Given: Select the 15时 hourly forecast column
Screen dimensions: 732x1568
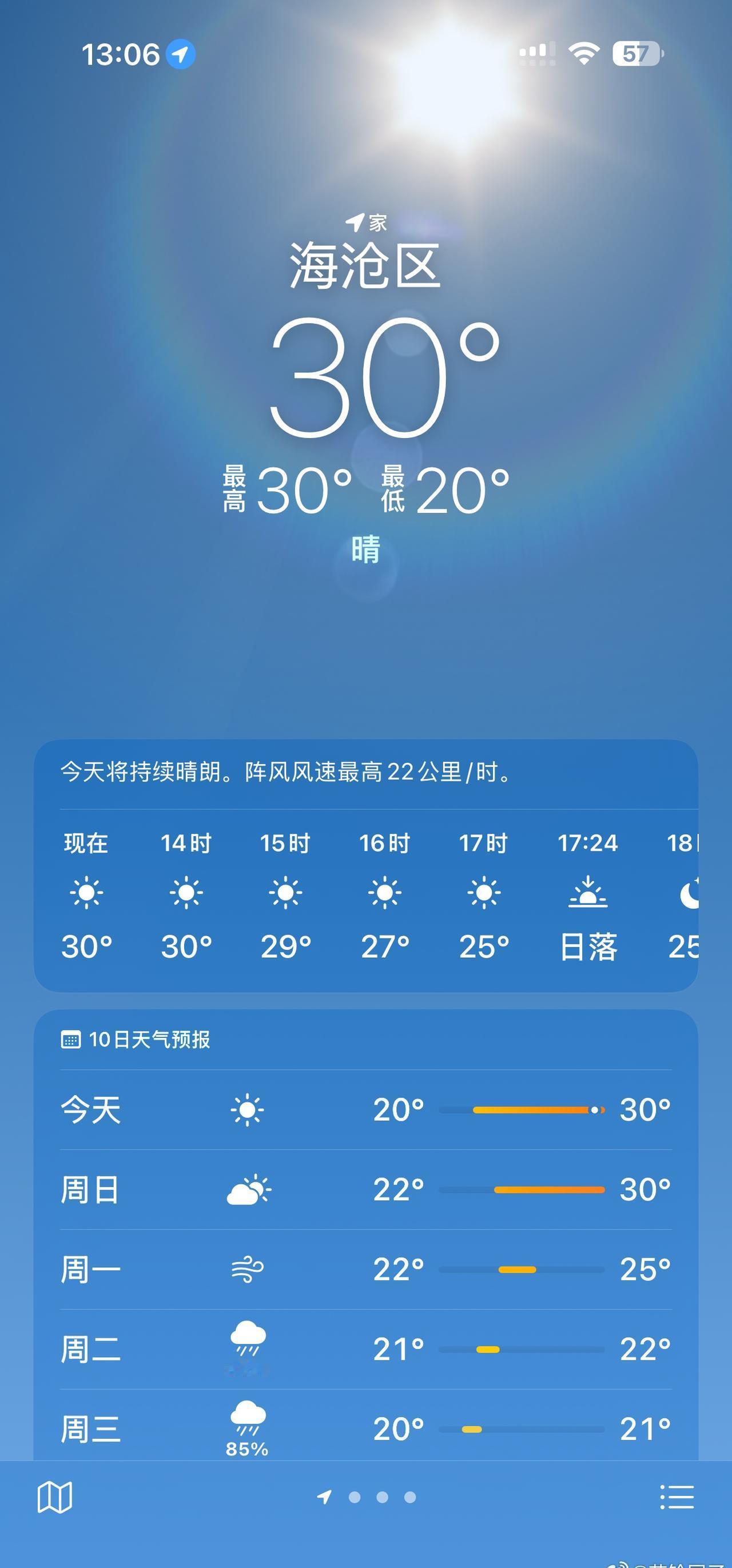Looking at the screenshot, I should (x=285, y=892).
